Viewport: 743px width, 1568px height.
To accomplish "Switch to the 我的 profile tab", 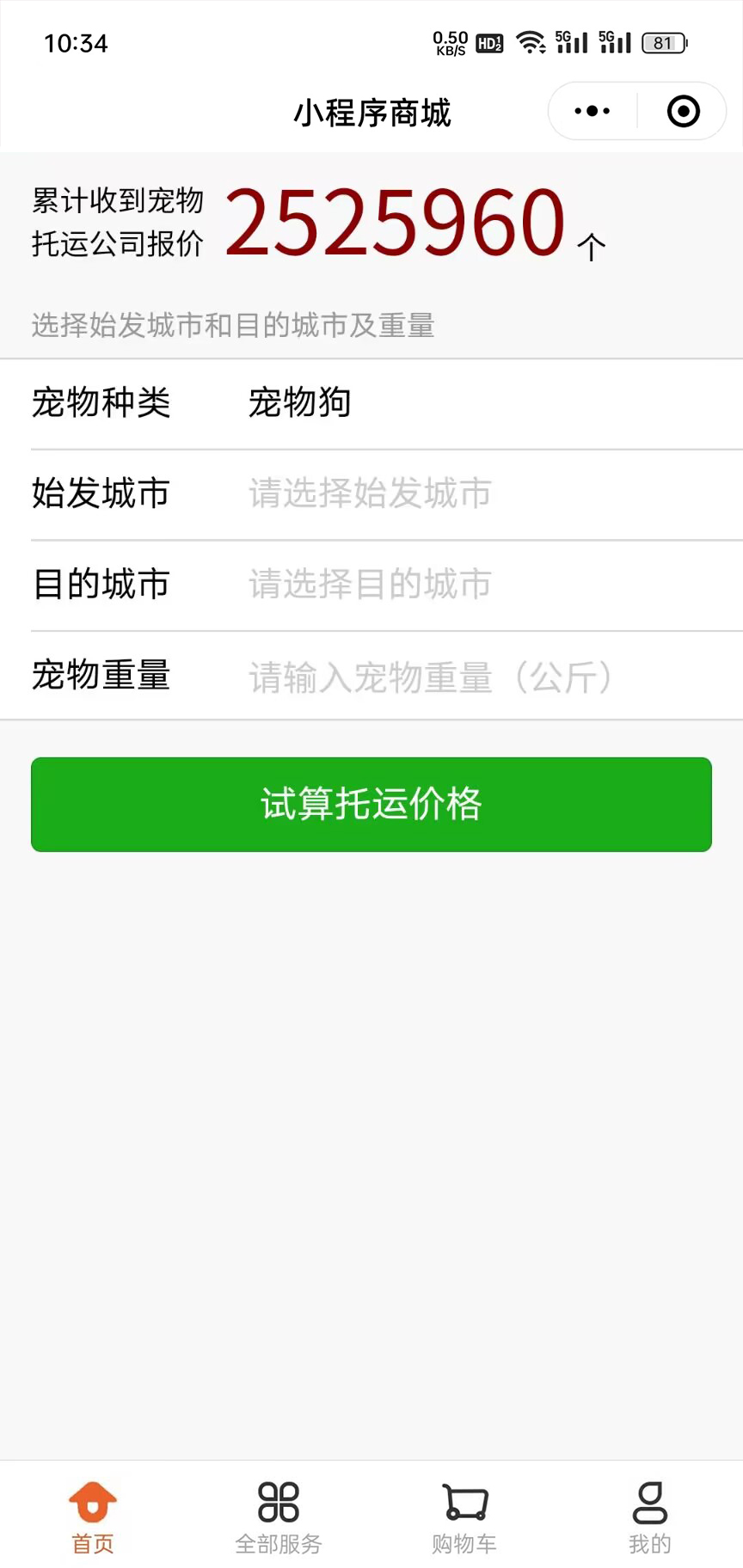I will (x=650, y=1517).
